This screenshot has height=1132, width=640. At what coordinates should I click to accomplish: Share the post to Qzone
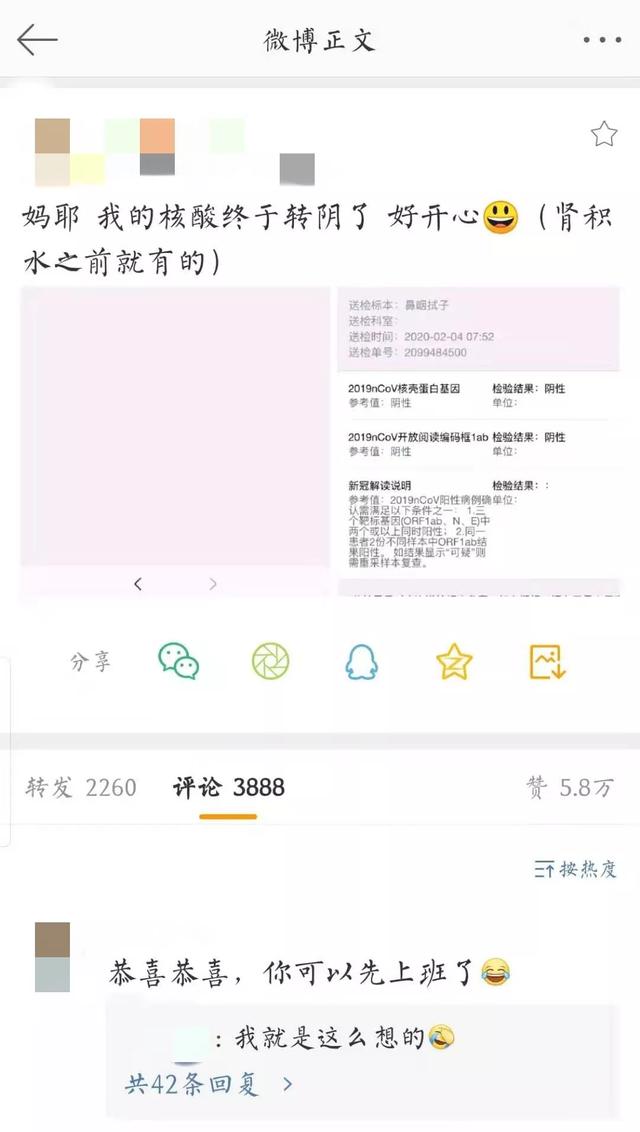pos(454,661)
